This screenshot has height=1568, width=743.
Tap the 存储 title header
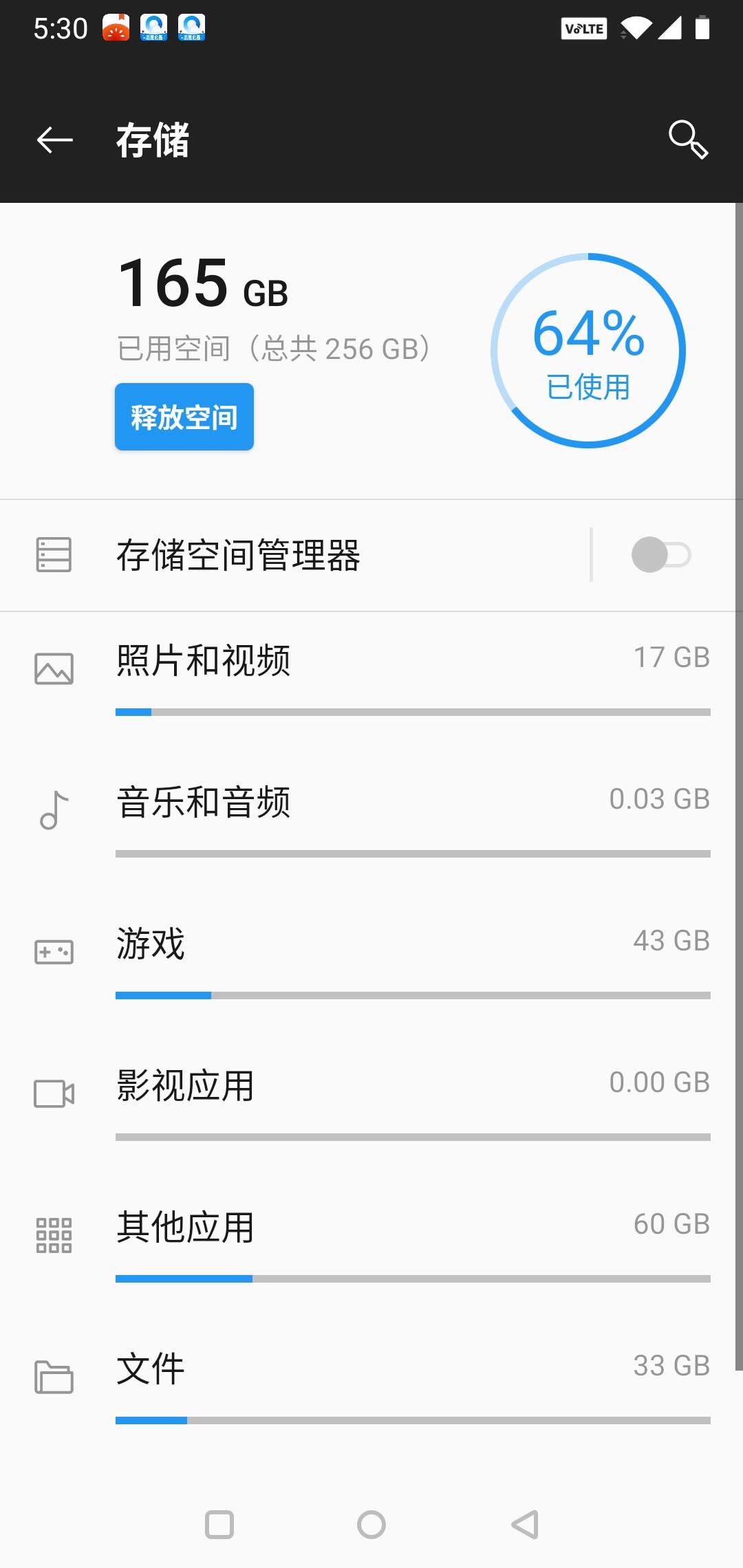(153, 140)
